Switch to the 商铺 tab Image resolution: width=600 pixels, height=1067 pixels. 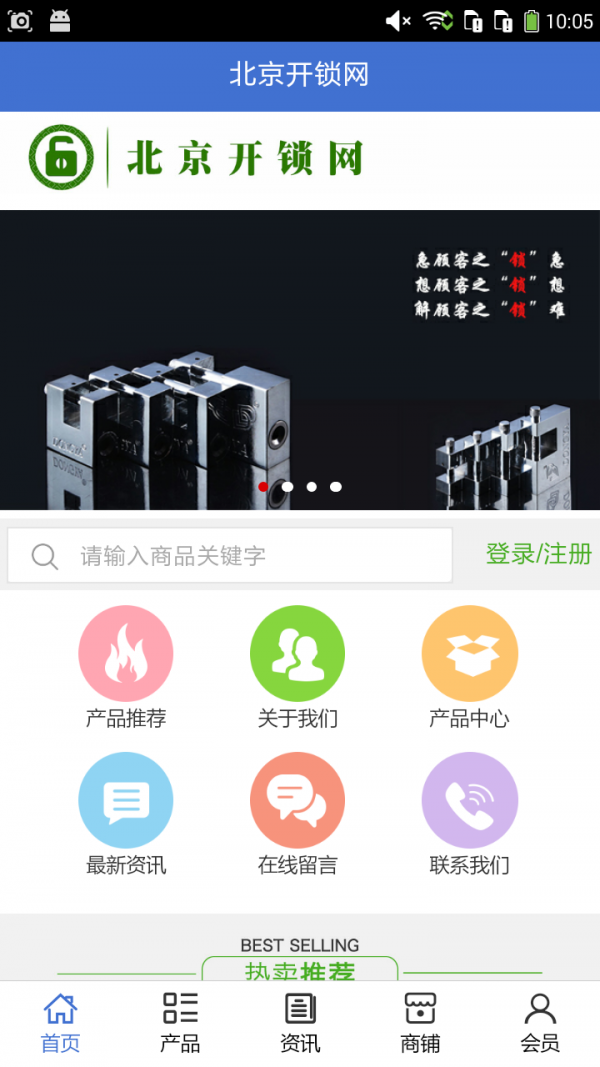pyautogui.click(x=420, y=1022)
